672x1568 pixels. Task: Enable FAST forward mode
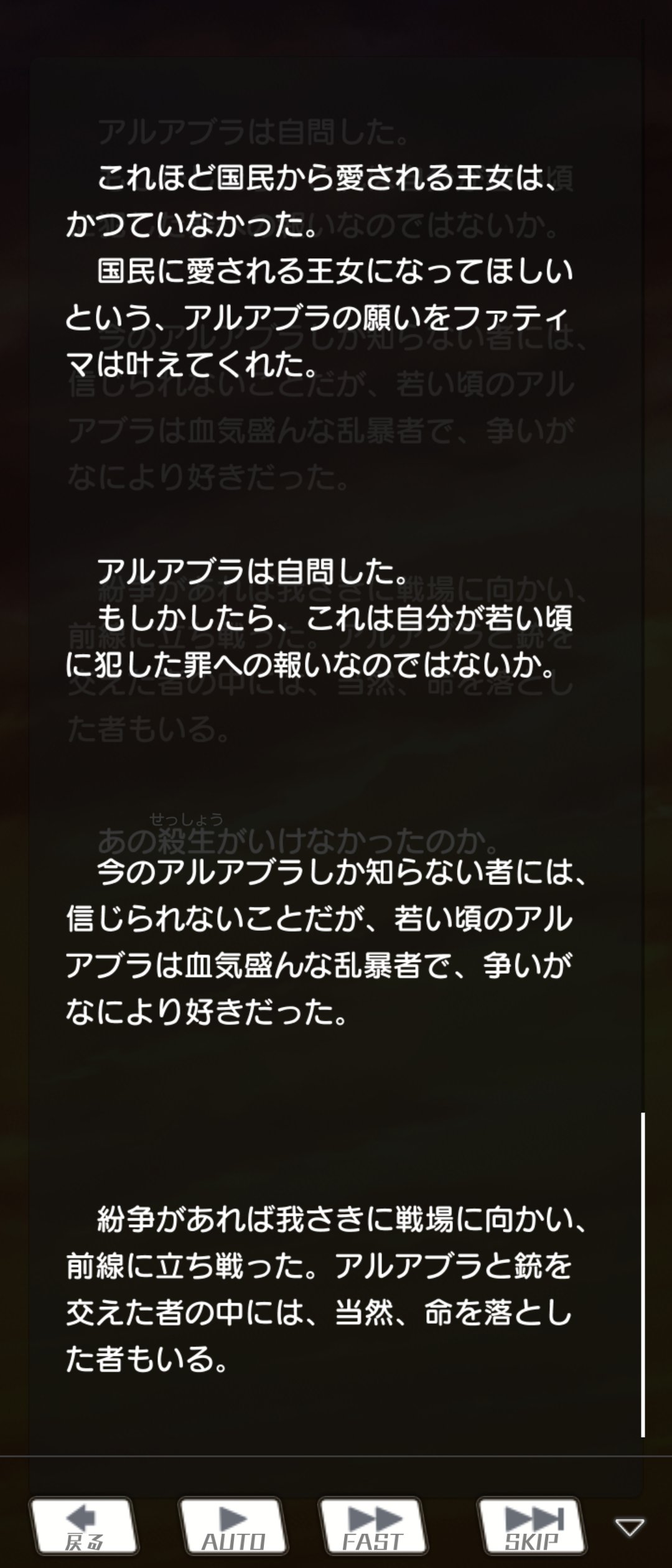pos(373,1525)
